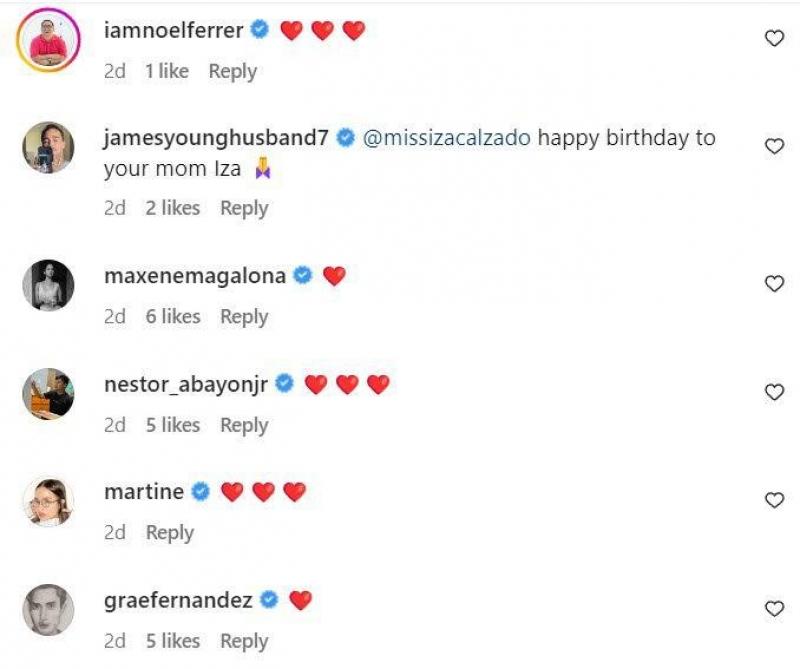Open jamesyounghusband7's profile avatar
This screenshot has height=669, width=800.
click(x=47, y=148)
